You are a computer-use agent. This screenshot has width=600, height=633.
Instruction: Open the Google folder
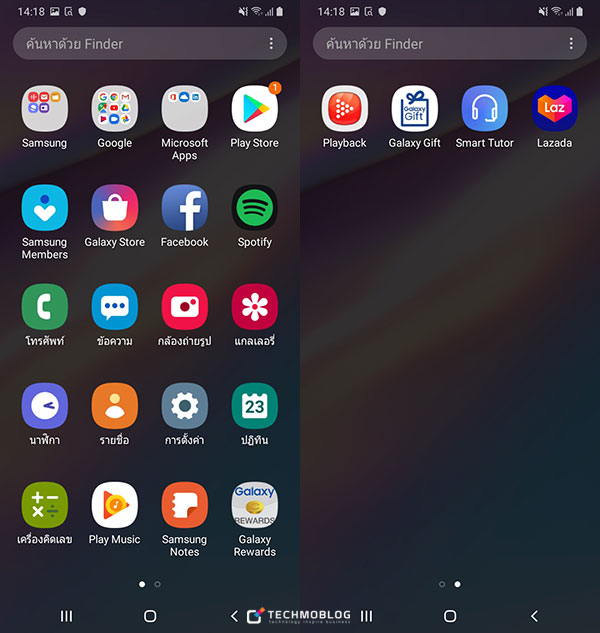pyautogui.click(x=115, y=109)
